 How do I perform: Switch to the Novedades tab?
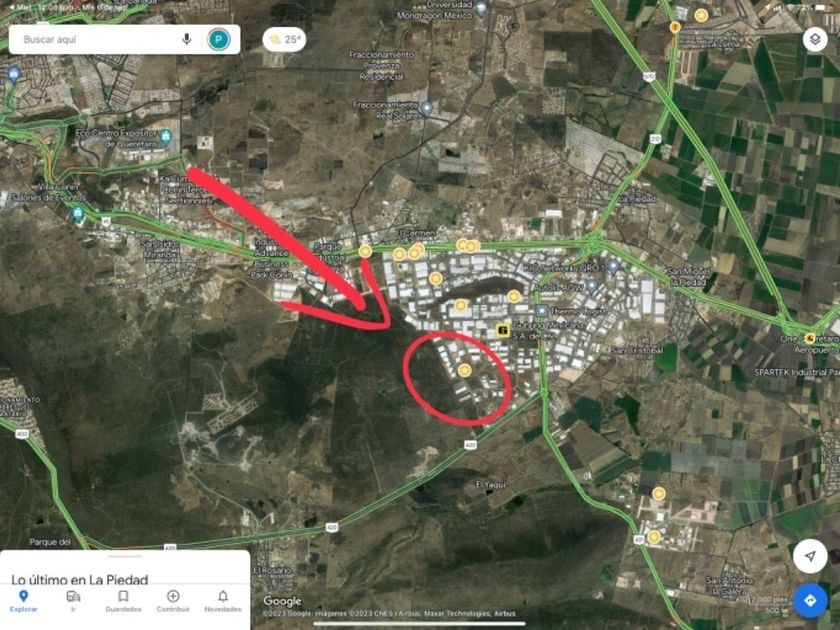(222, 600)
